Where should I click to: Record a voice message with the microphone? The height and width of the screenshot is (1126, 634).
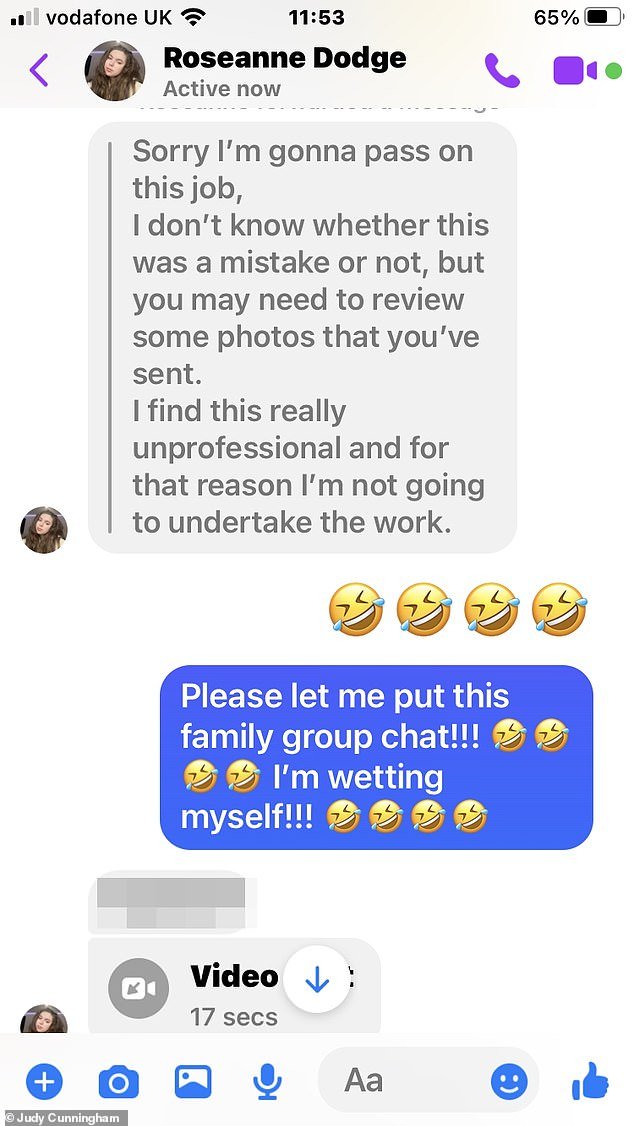[x=266, y=1081]
